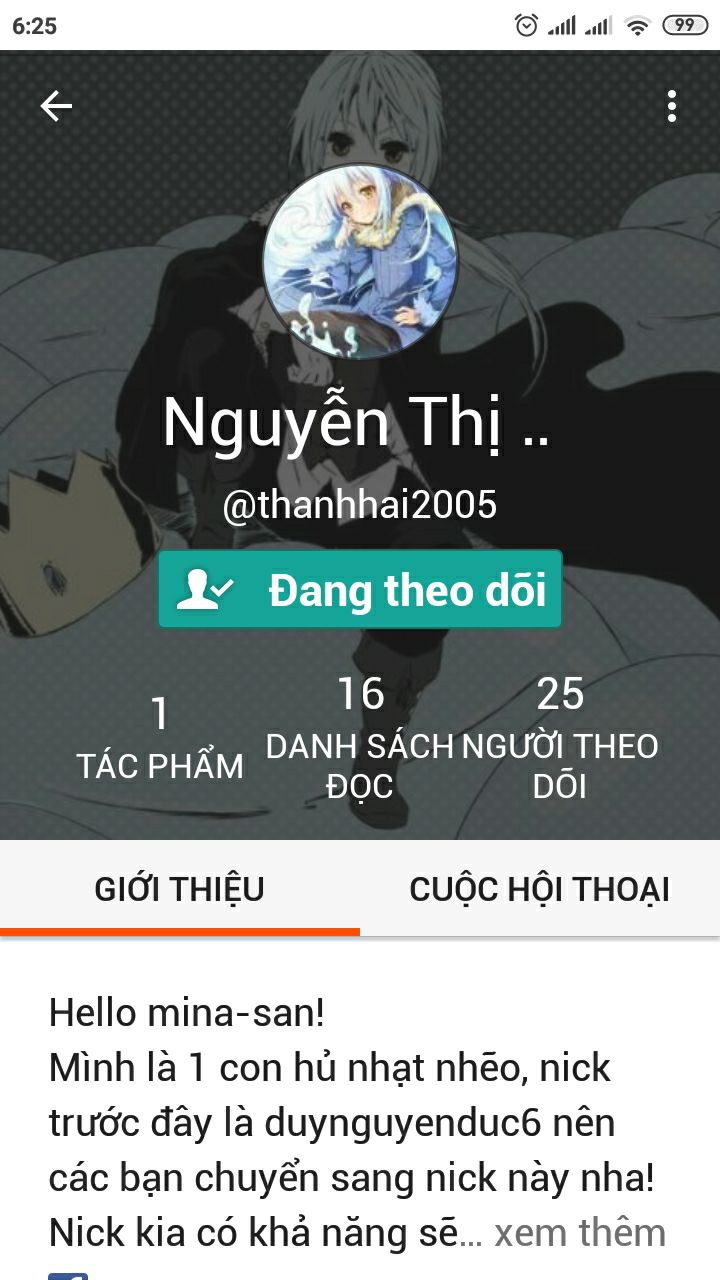
Task: Open the three-dot overflow menu
Action: coord(672,106)
